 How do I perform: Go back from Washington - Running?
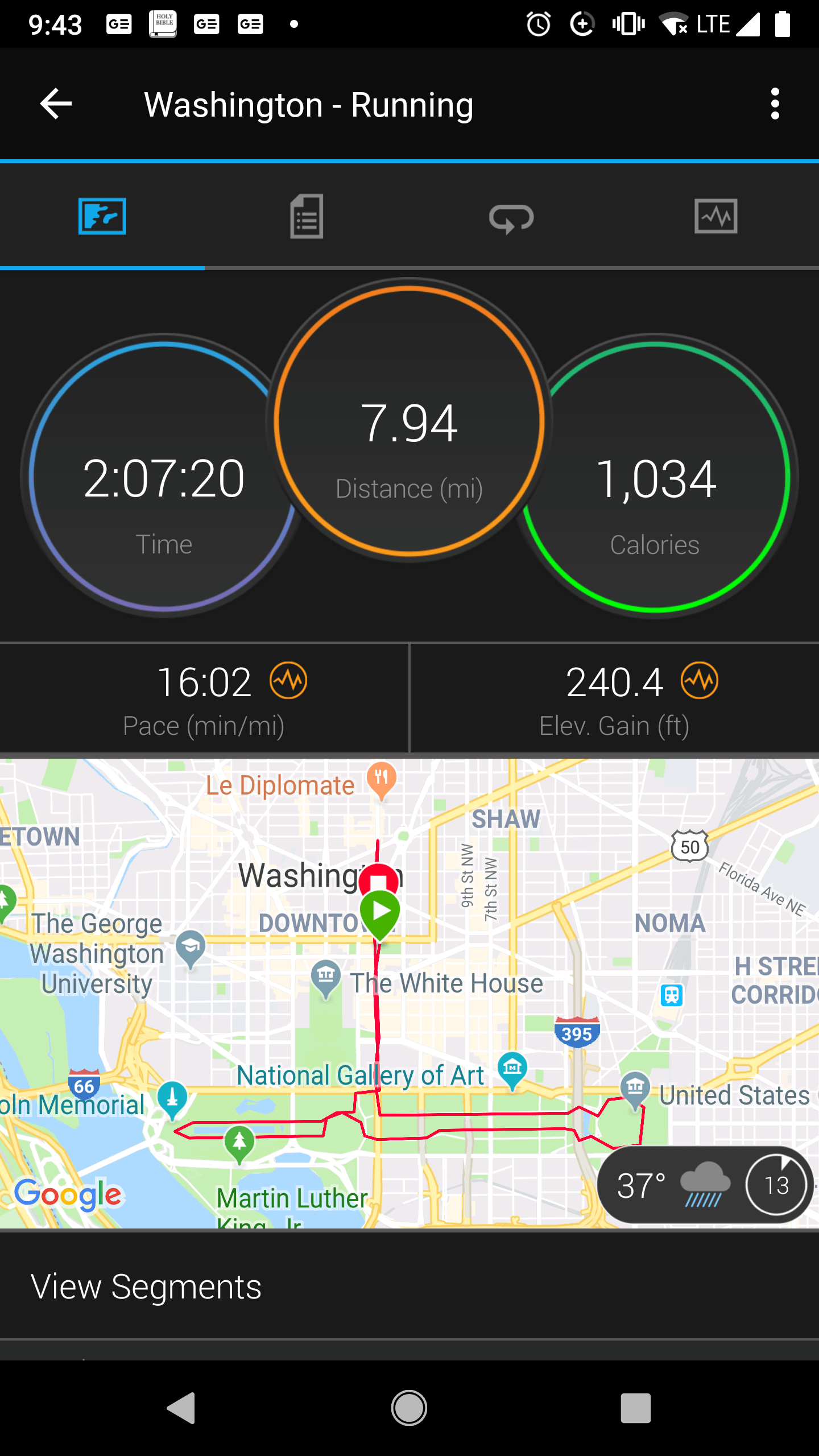pyautogui.click(x=56, y=104)
